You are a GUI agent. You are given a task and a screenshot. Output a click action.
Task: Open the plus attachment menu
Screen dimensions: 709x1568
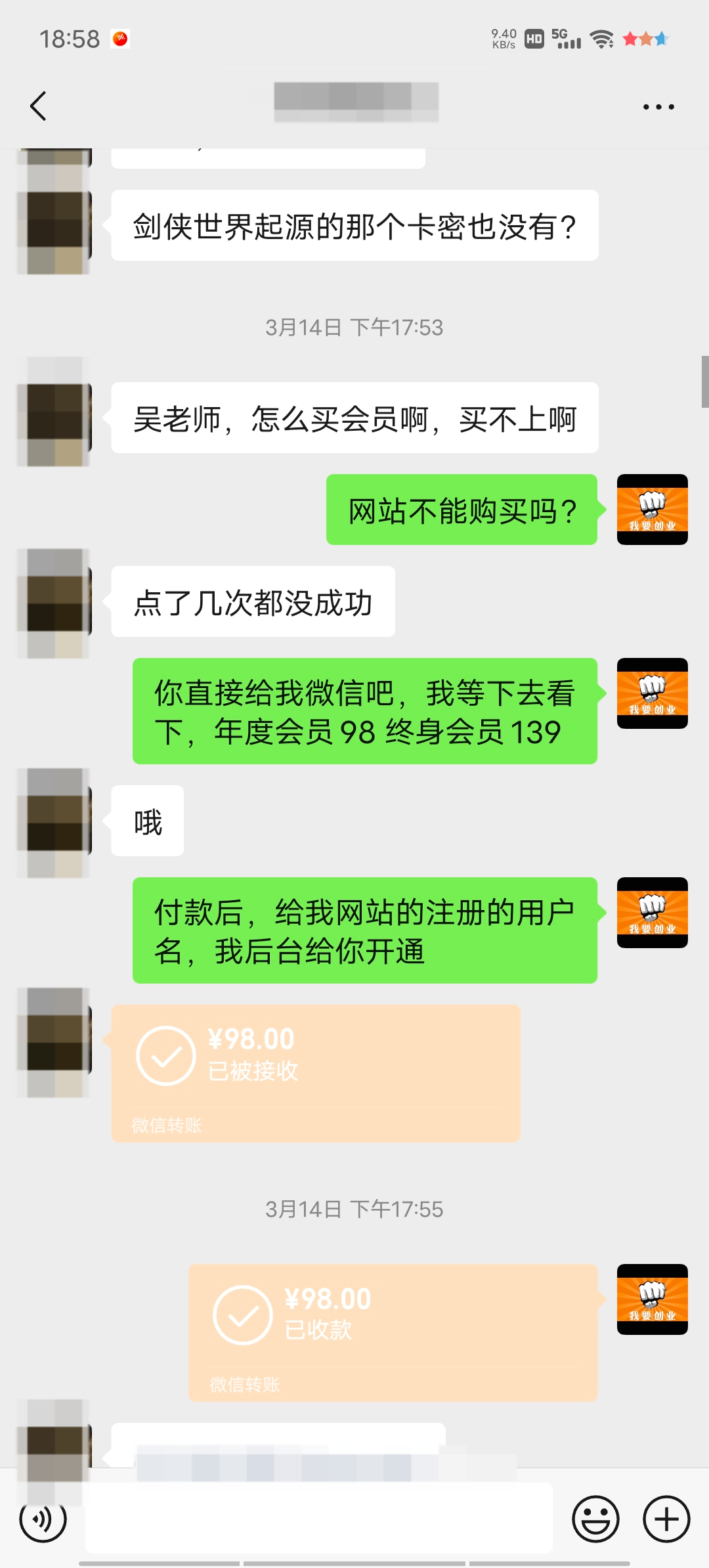tap(666, 1518)
